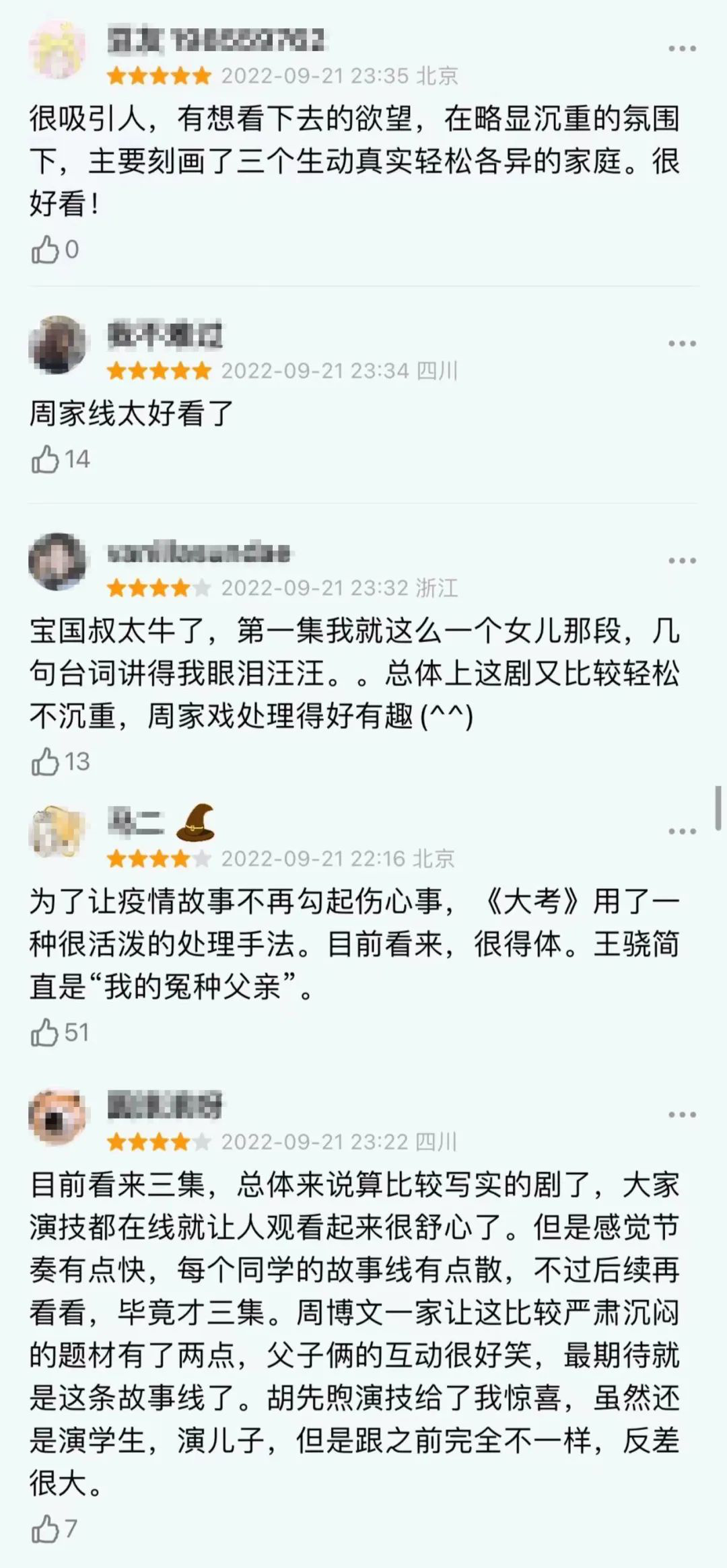Image resolution: width=727 pixels, height=1568 pixels.
Task: View the avatar of the wizard-hat badge reviewer
Action: (x=58, y=832)
